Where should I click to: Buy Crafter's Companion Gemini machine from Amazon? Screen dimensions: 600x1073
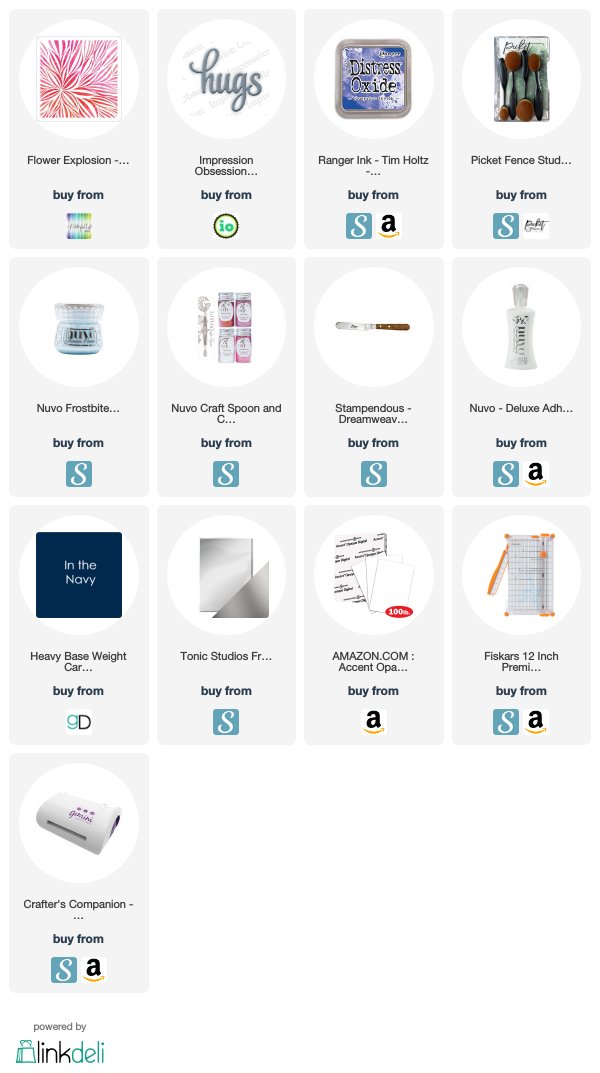pyautogui.click(x=93, y=970)
